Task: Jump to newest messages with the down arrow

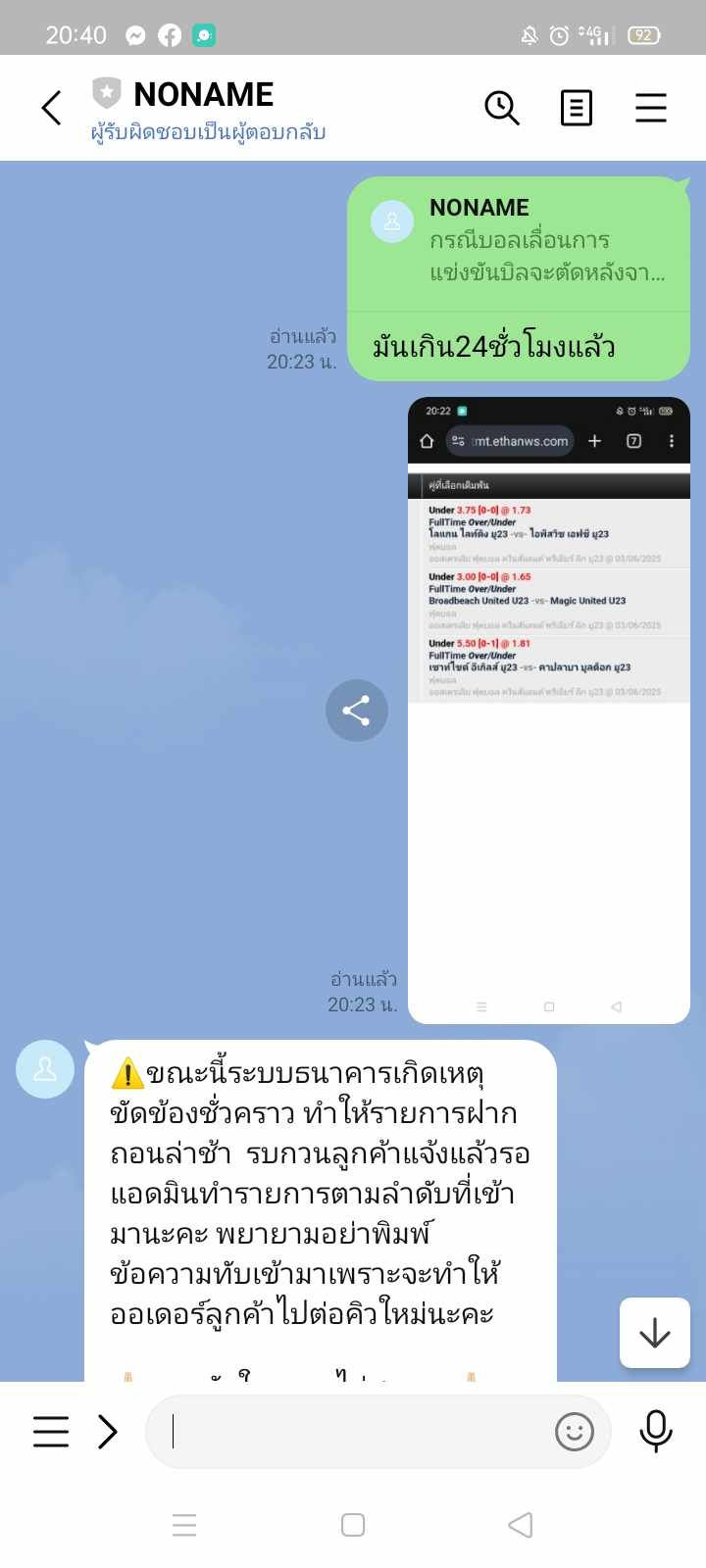Action: pyautogui.click(x=654, y=1333)
